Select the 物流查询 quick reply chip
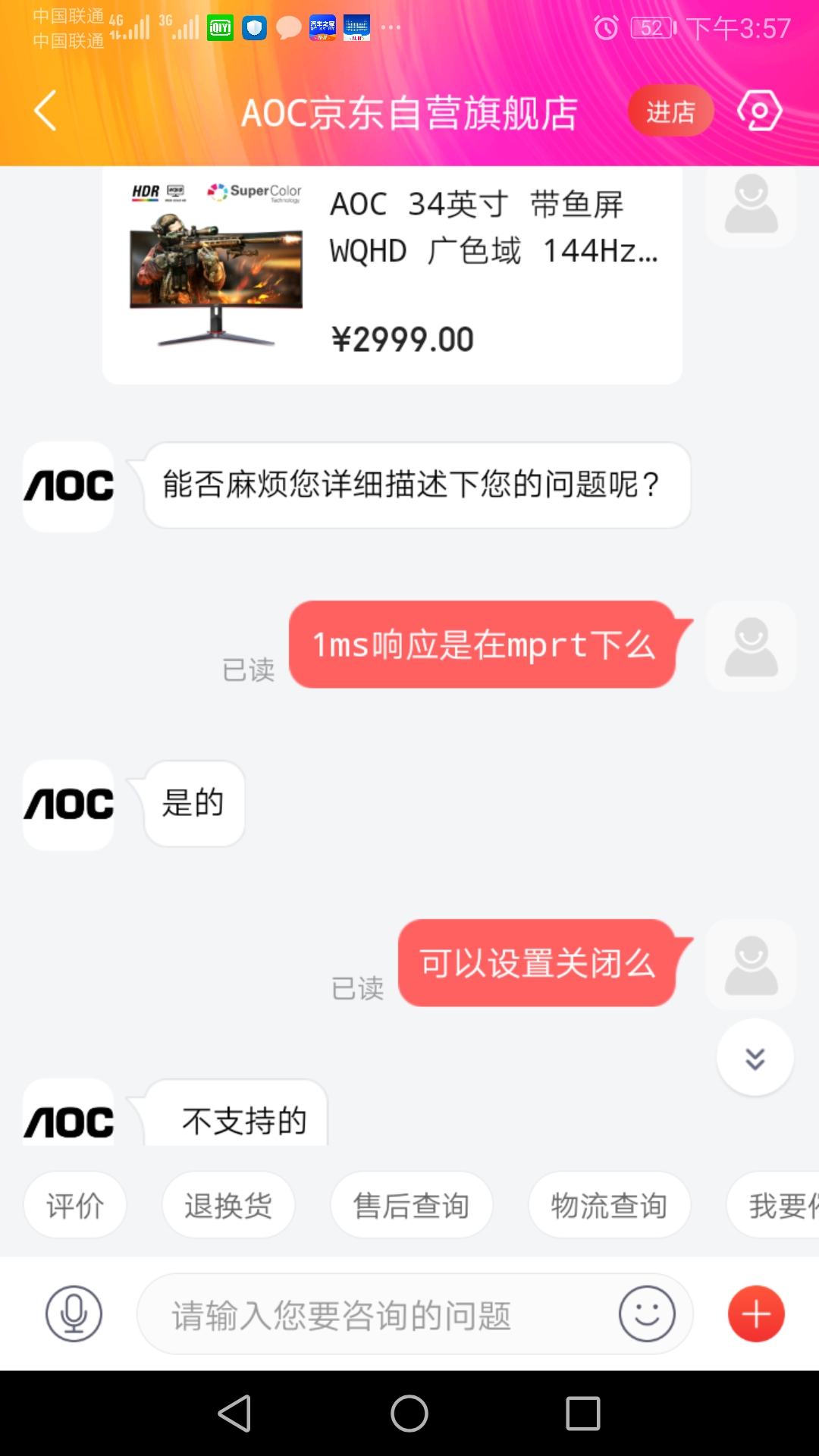Image resolution: width=819 pixels, height=1456 pixels. pyautogui.click(x=609, y=1205)
